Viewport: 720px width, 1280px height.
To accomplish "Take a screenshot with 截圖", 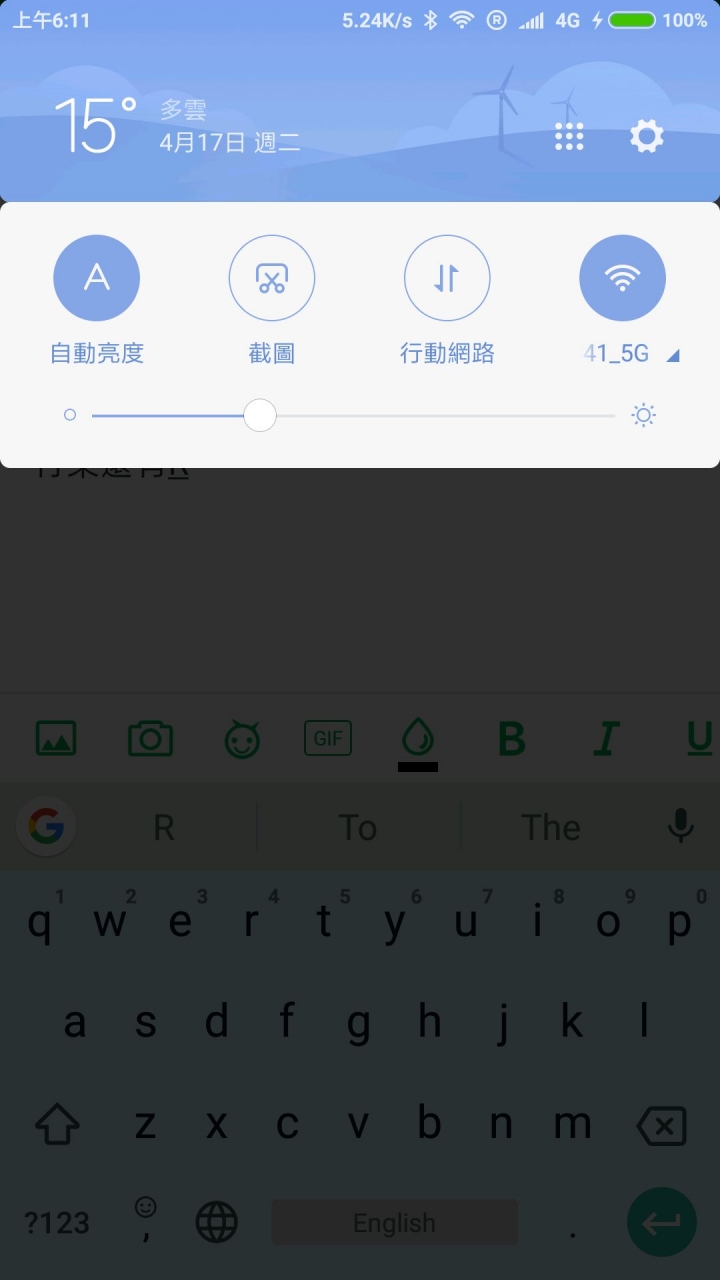I will click(x=272, y=278).
